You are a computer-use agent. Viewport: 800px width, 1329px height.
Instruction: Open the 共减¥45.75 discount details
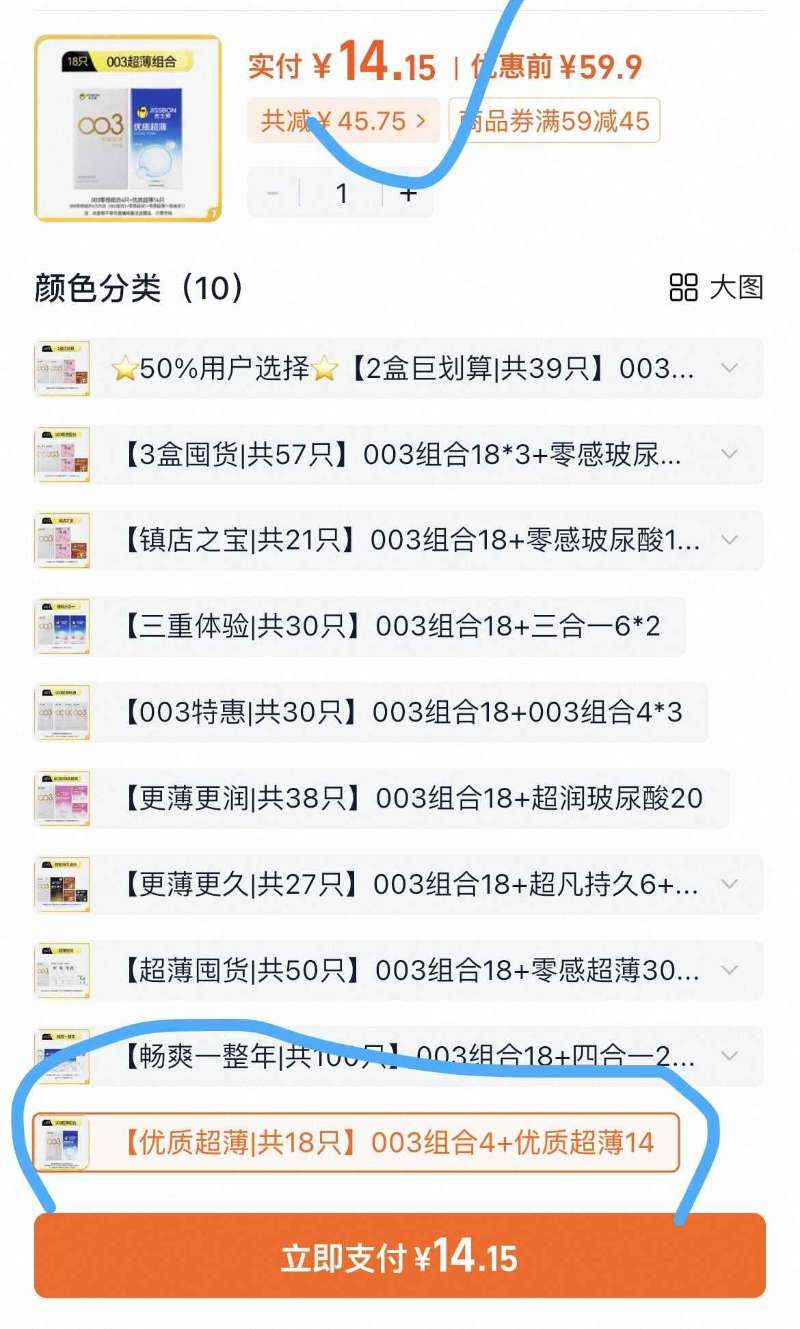(340, 120)
